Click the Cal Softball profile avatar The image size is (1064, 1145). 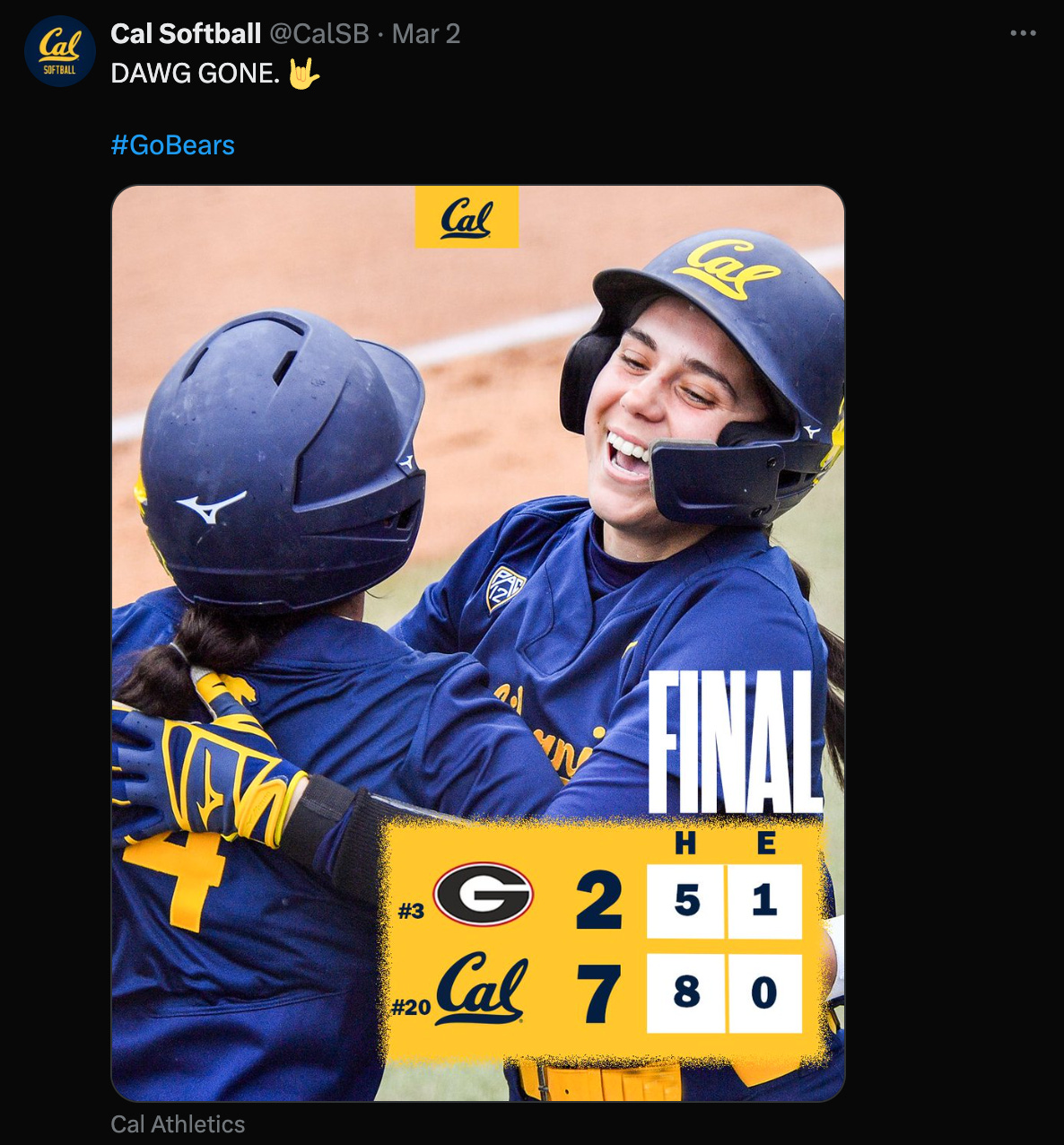tap(59, 51)
